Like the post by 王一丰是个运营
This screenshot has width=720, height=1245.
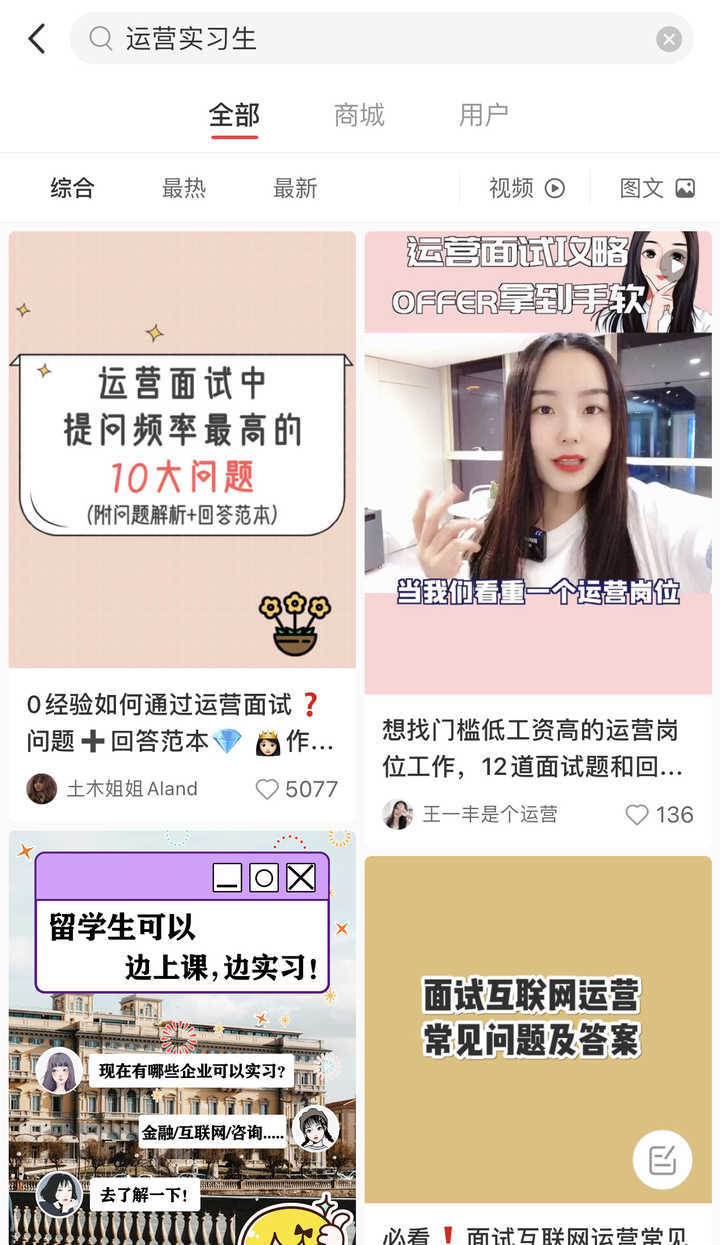click(637, 814)
